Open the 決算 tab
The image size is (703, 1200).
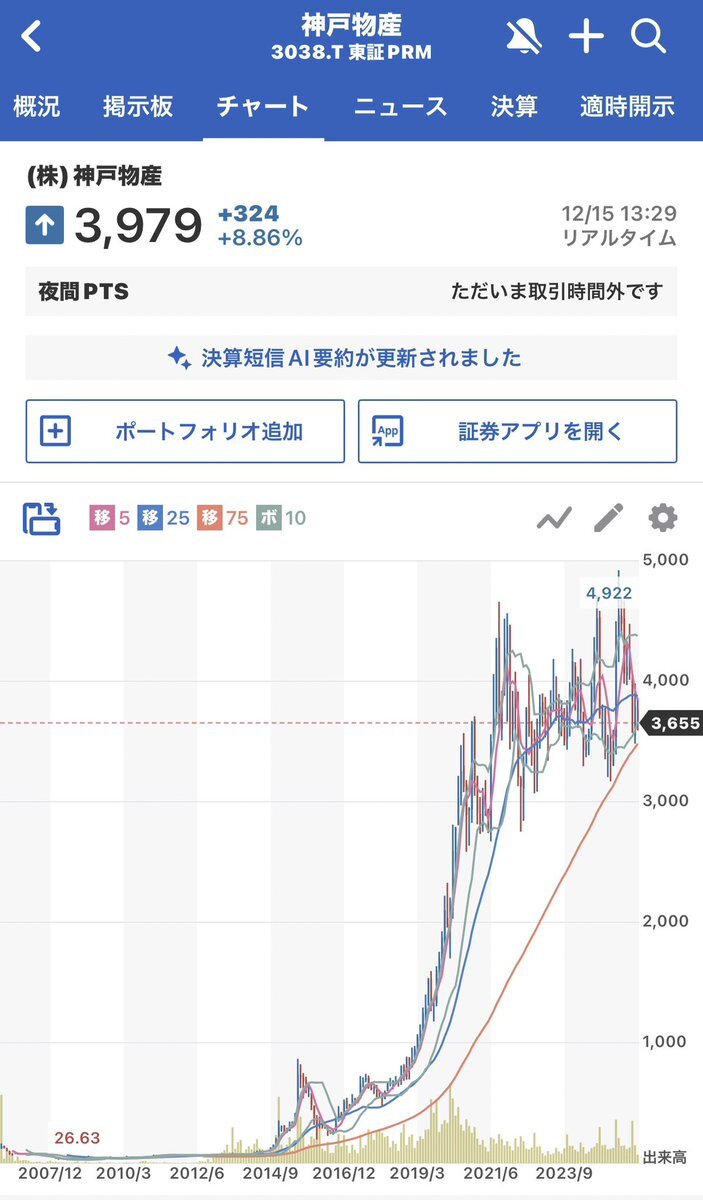514,106
